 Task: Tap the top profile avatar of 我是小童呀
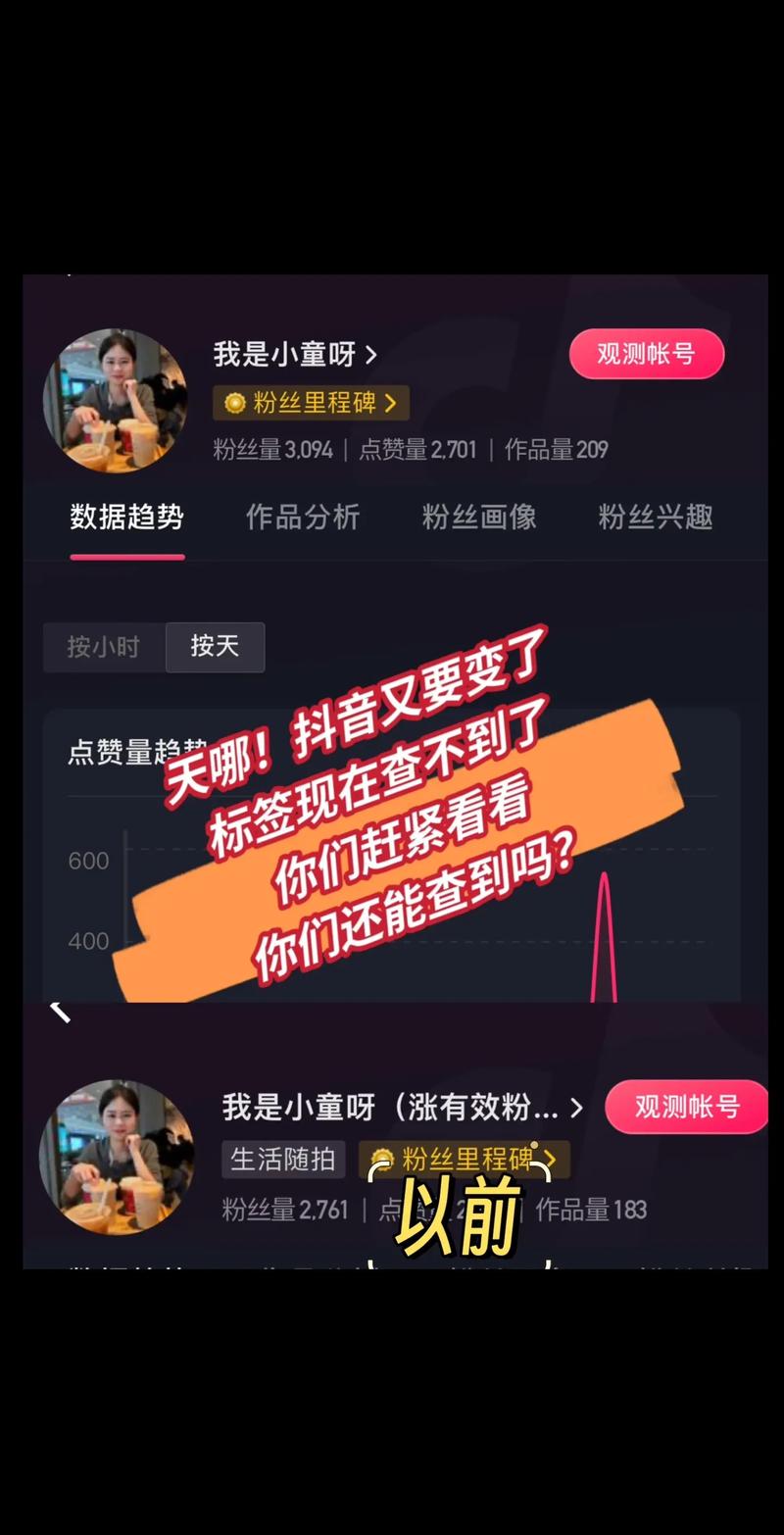(x=117, y=400)
